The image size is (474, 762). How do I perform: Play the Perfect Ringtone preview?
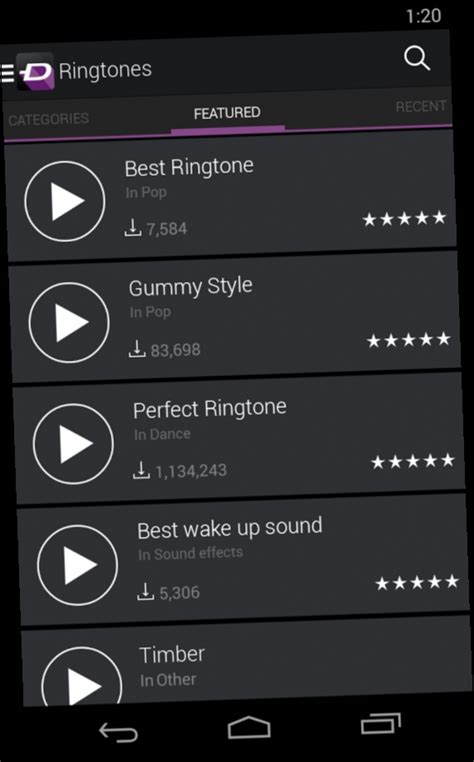tap(73, 443)
